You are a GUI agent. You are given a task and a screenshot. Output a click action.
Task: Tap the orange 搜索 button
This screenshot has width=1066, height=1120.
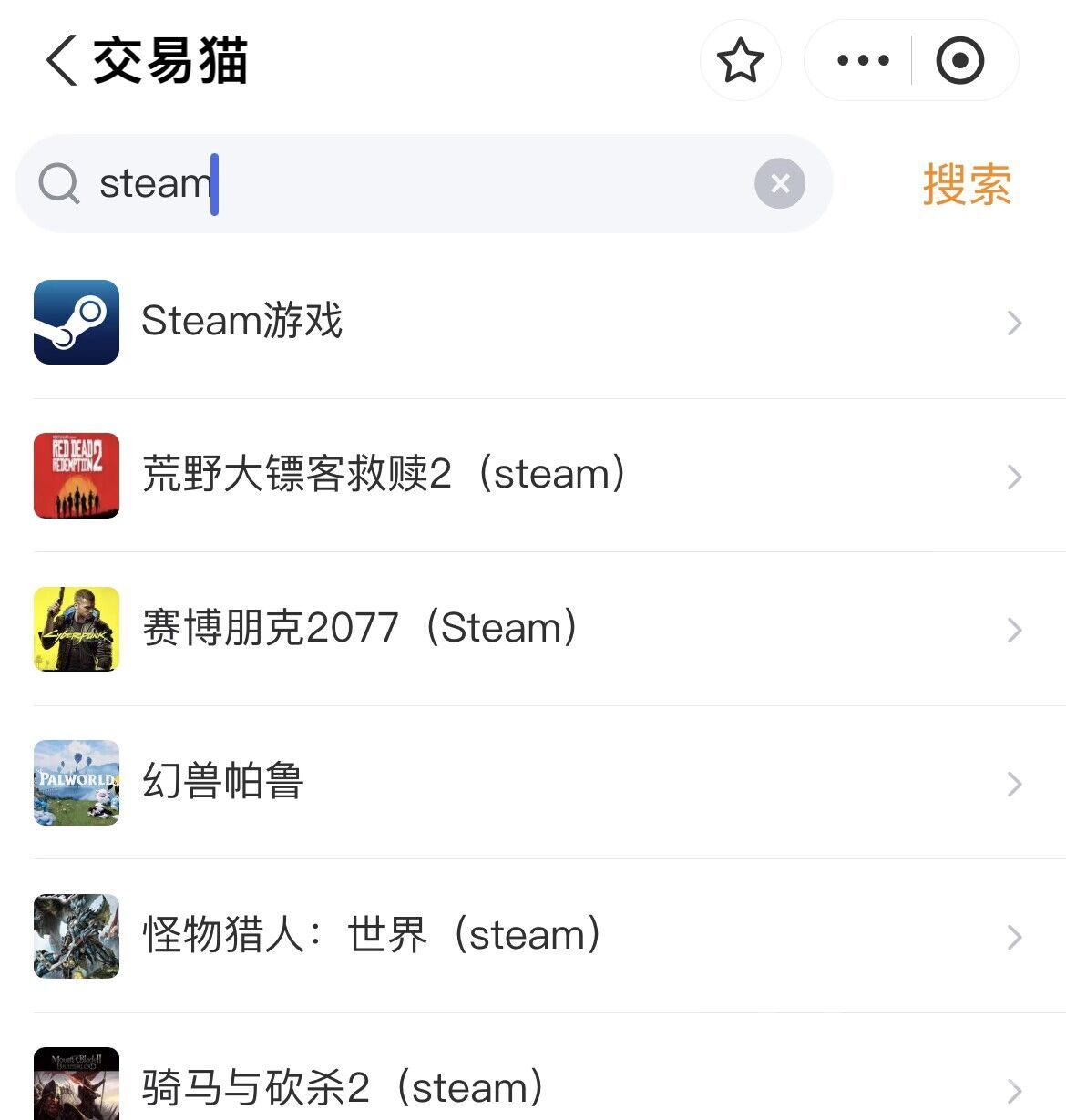(966, 184)
